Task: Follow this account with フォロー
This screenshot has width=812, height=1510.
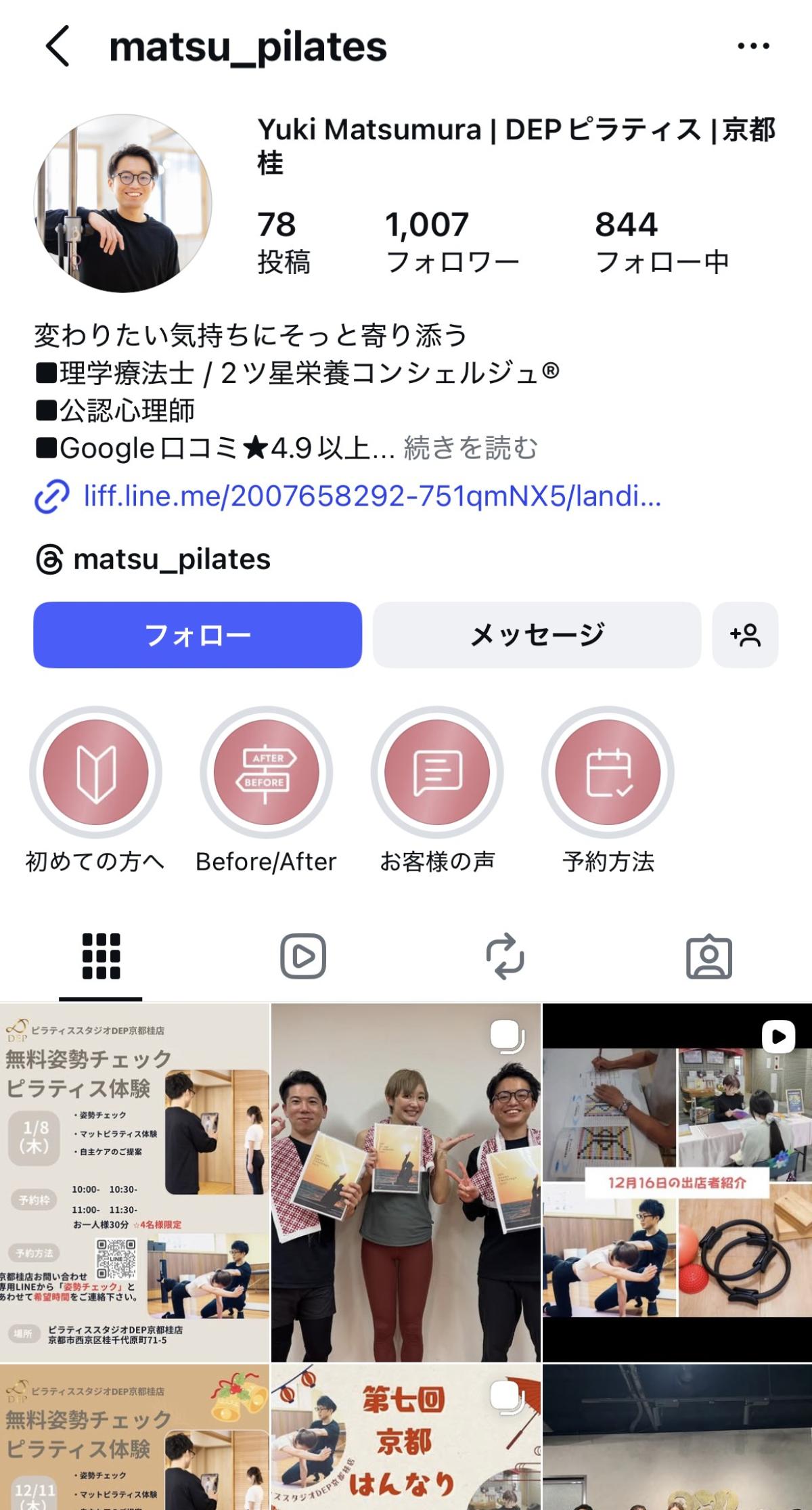Action: pos(198,635)
